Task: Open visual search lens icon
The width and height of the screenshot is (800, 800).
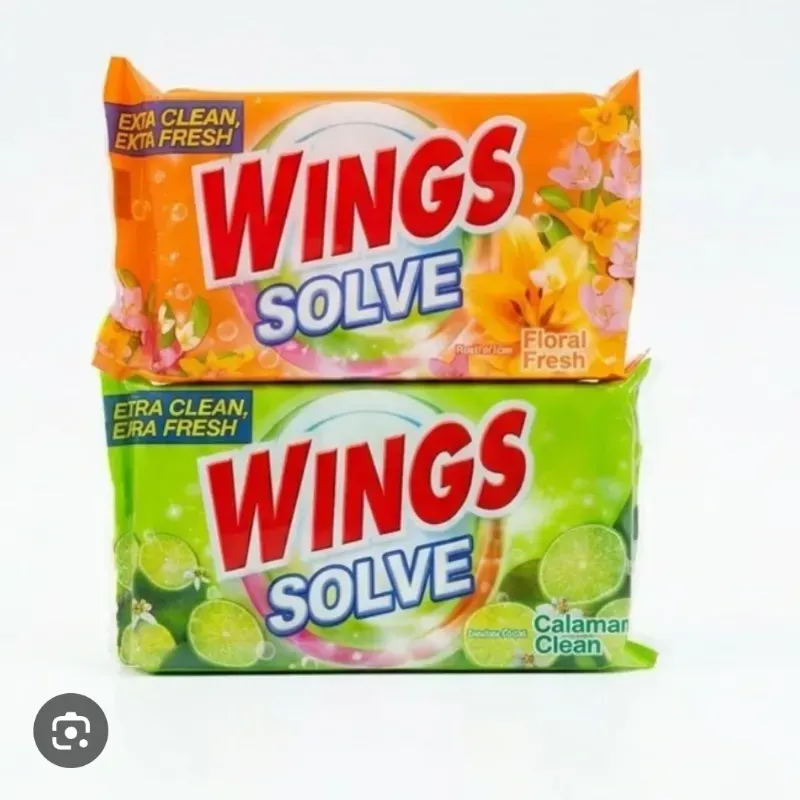Action: (70, 730)
